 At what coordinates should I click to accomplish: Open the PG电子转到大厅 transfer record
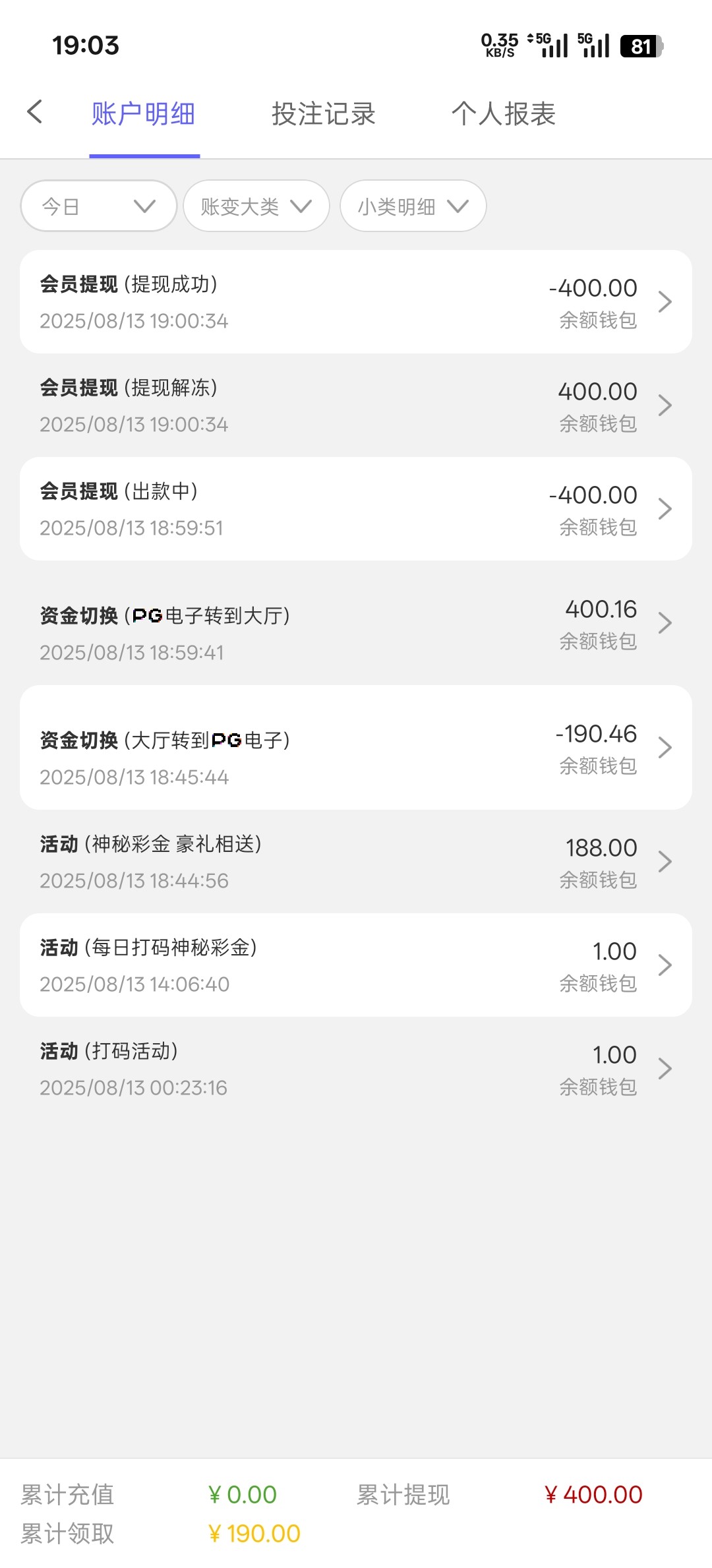pos(356,623)
